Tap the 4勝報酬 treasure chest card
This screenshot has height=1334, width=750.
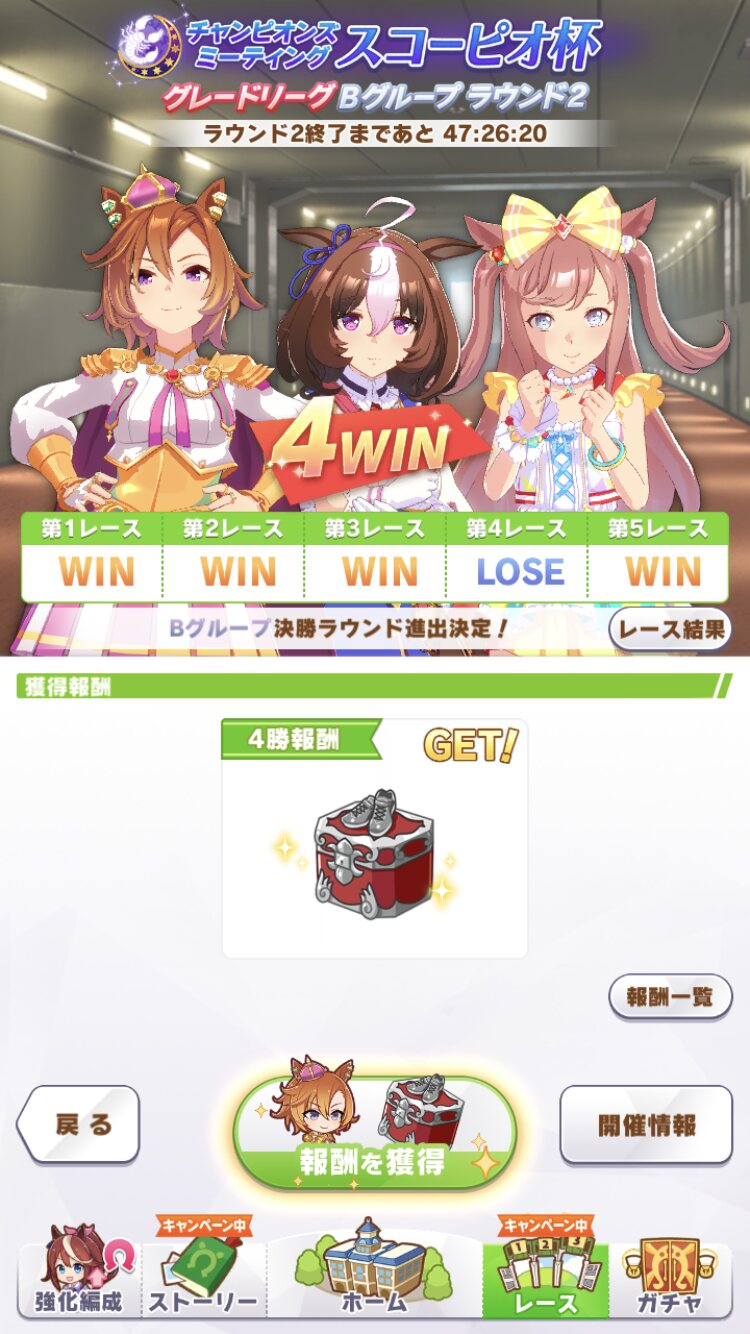[x=374, y=838]
